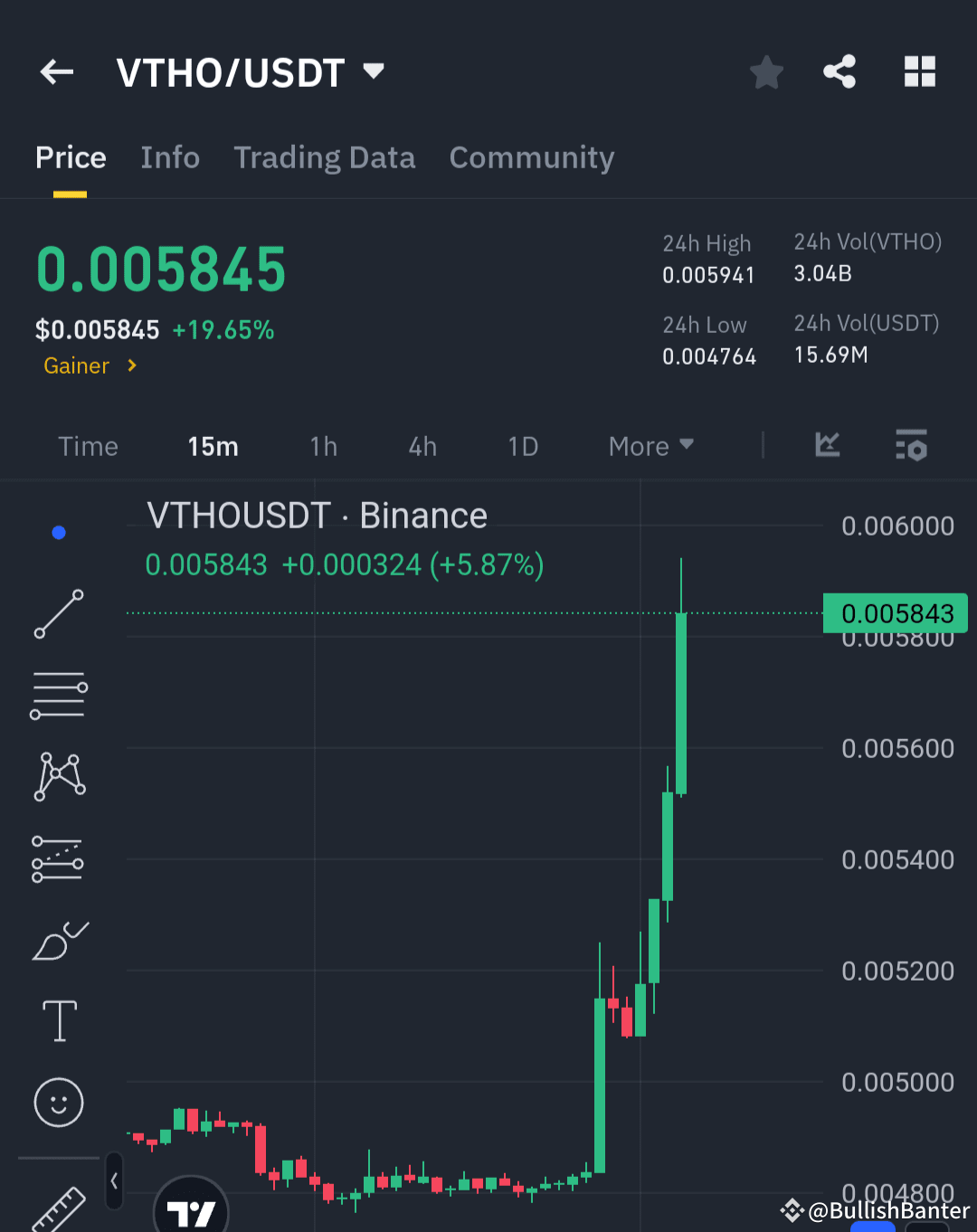Image resolution: width=977 pixels, height=1232 pixels.
Task: Open the chart indicators panel
Action: [912, 445]
